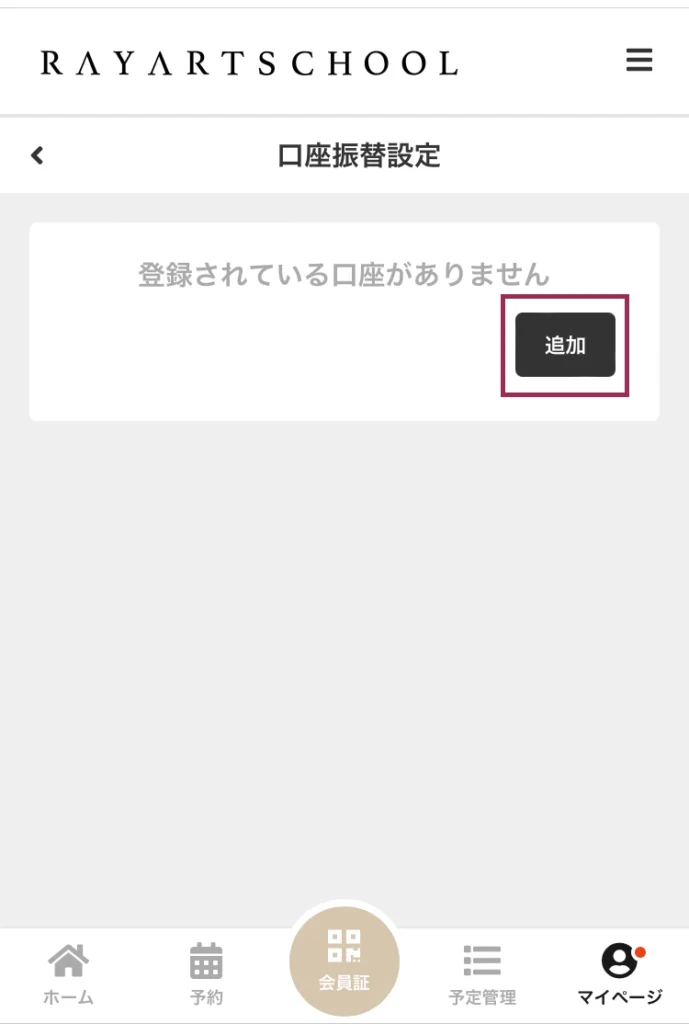The width and height of the screenshot is (689, 1024).
Task: Tap the 追加 button to add account
Action: pyautogui.click(x=565, y=345)
